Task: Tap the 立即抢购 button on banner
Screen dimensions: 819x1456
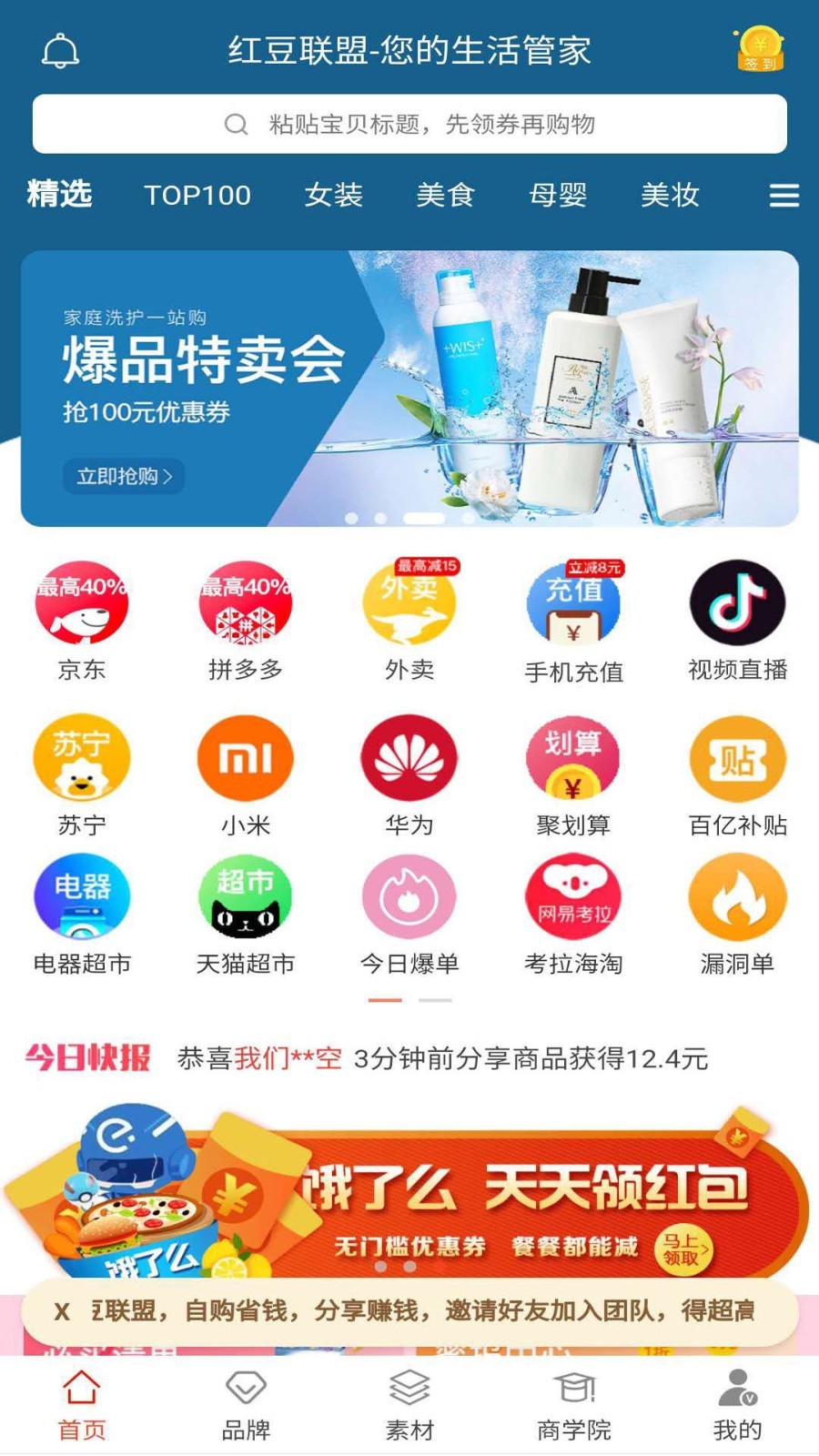Action: tap(124, 476)
